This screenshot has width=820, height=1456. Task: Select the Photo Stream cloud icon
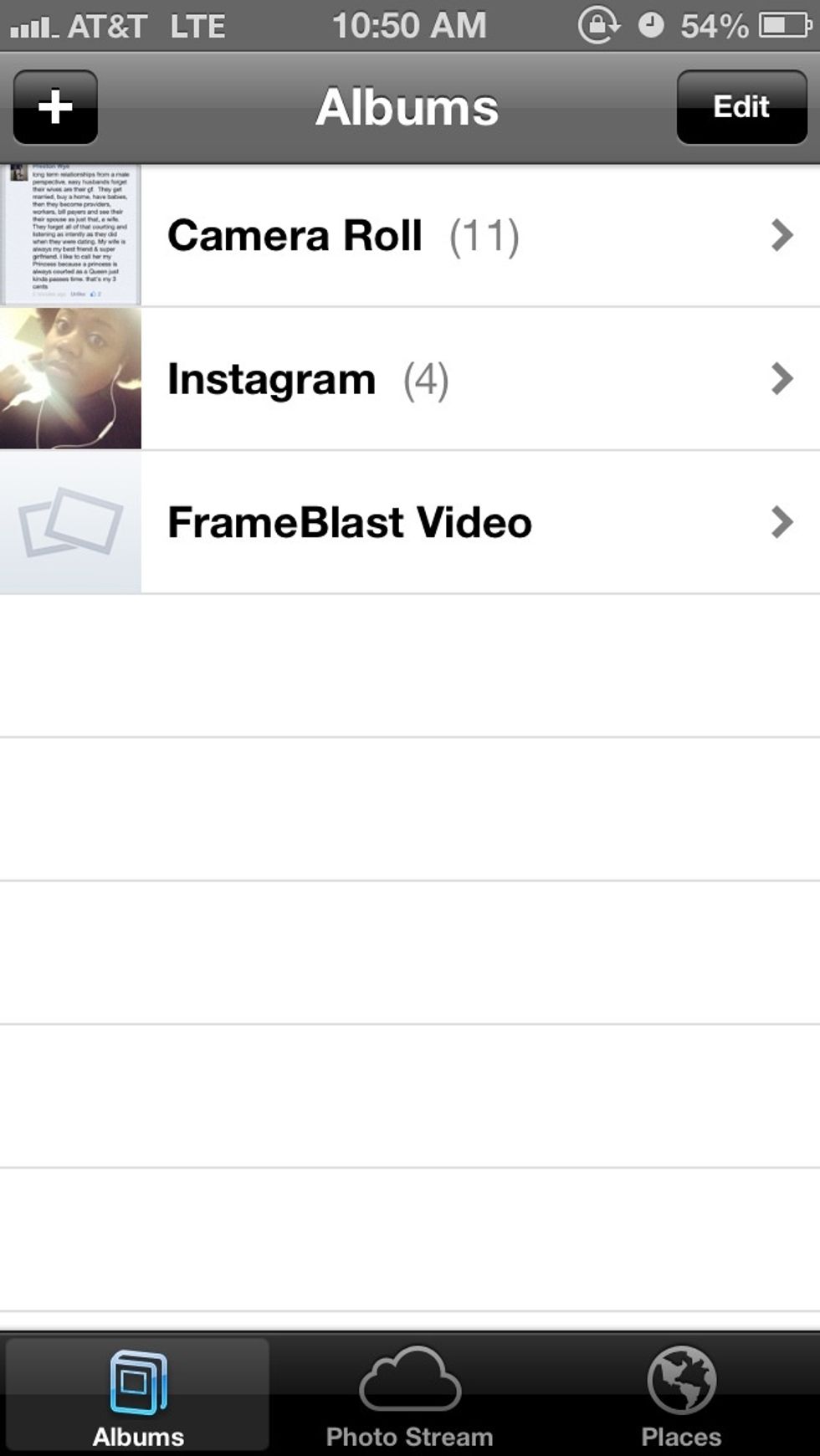(410, 1381)
